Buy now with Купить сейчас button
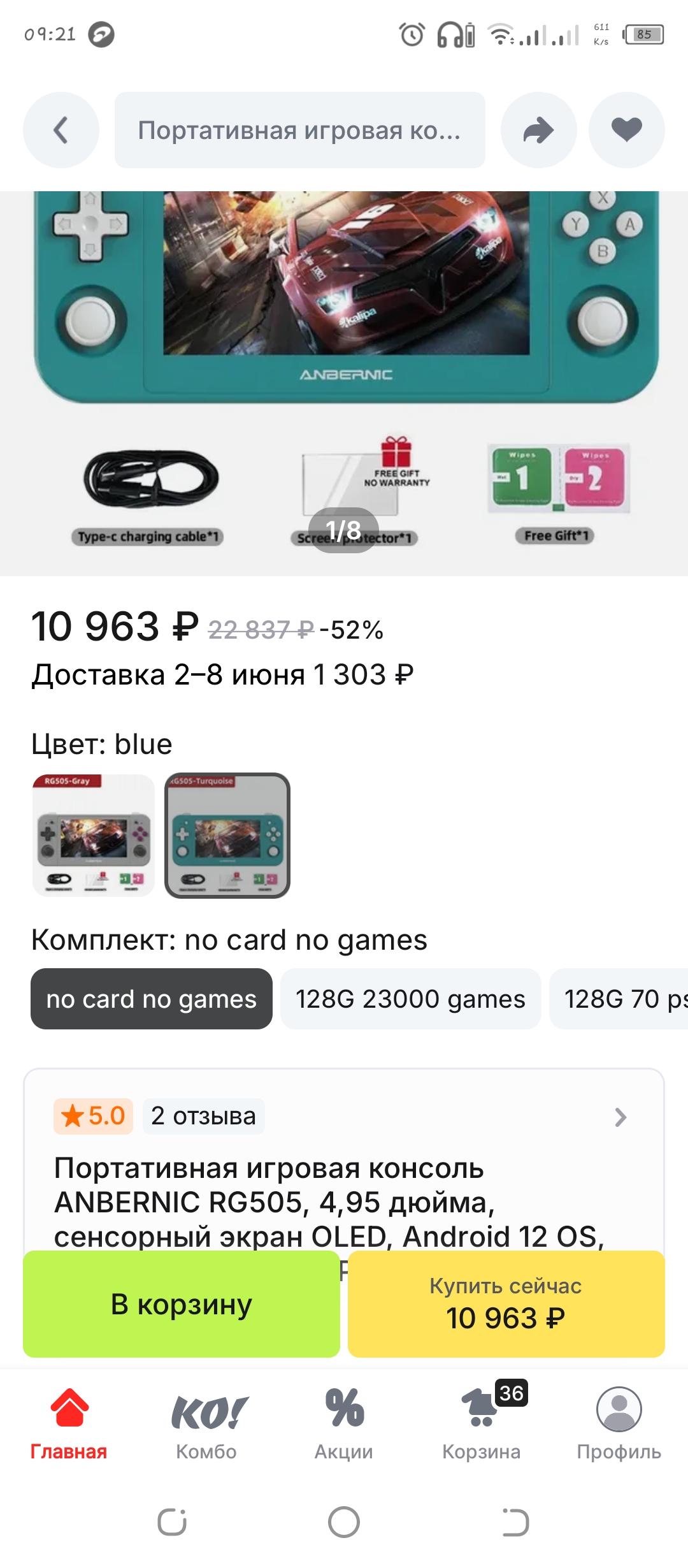The width and height of the screenshot is (688, 1568). point(506,1304)
